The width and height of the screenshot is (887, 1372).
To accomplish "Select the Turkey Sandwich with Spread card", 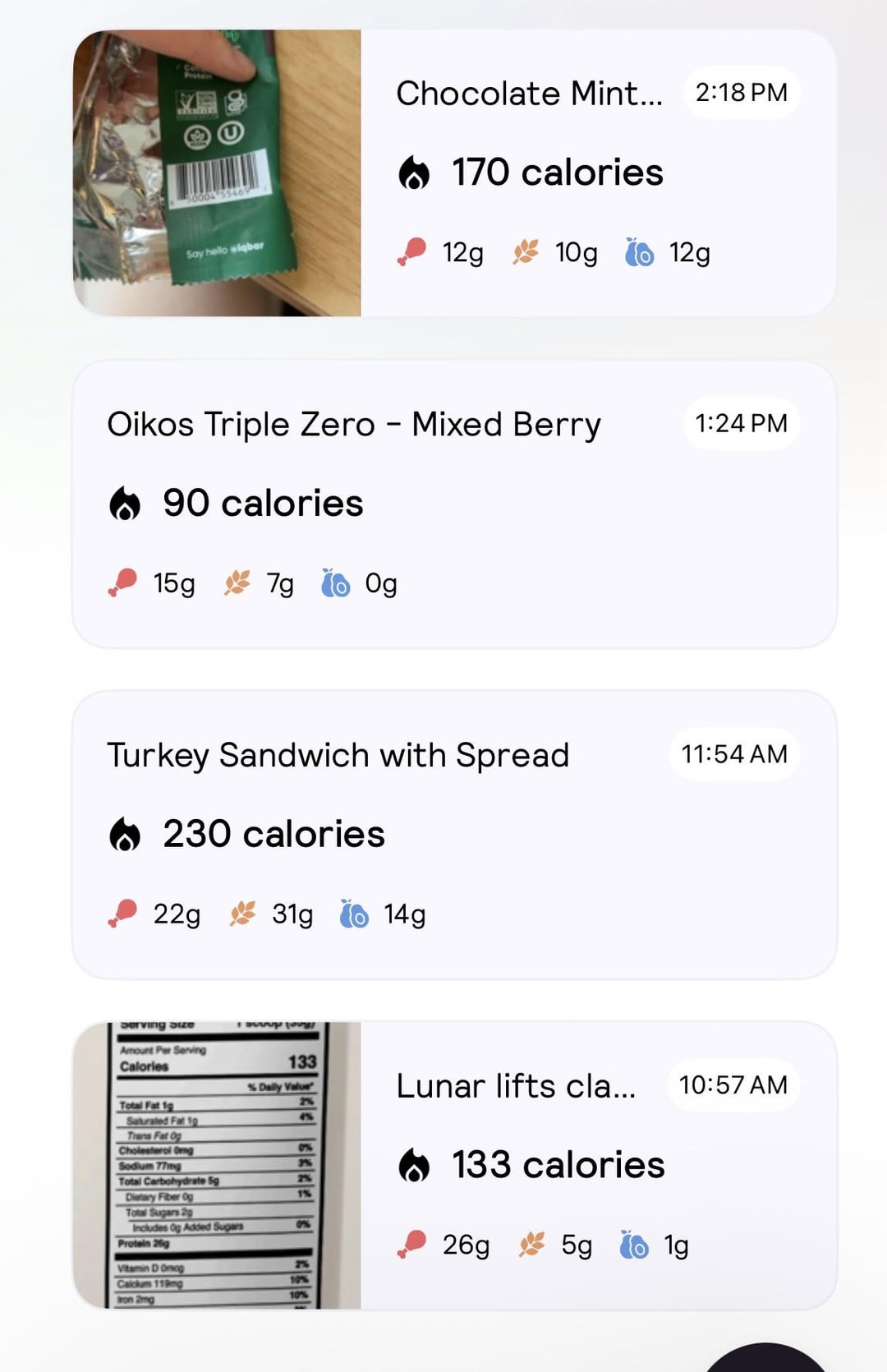I will coord(453,834).
